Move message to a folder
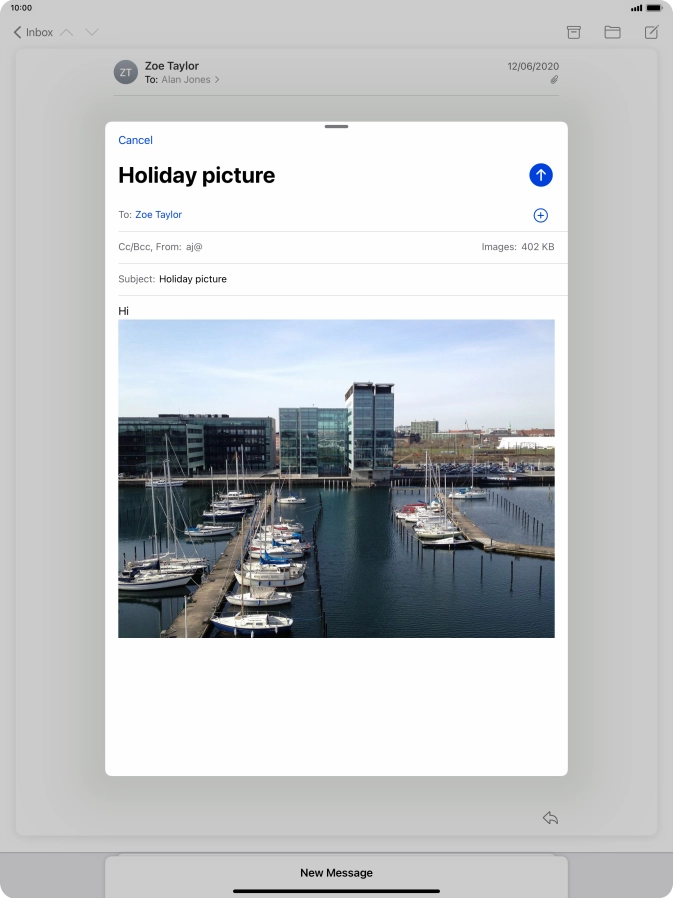This screenshot has height=898, width=673. 612,32
